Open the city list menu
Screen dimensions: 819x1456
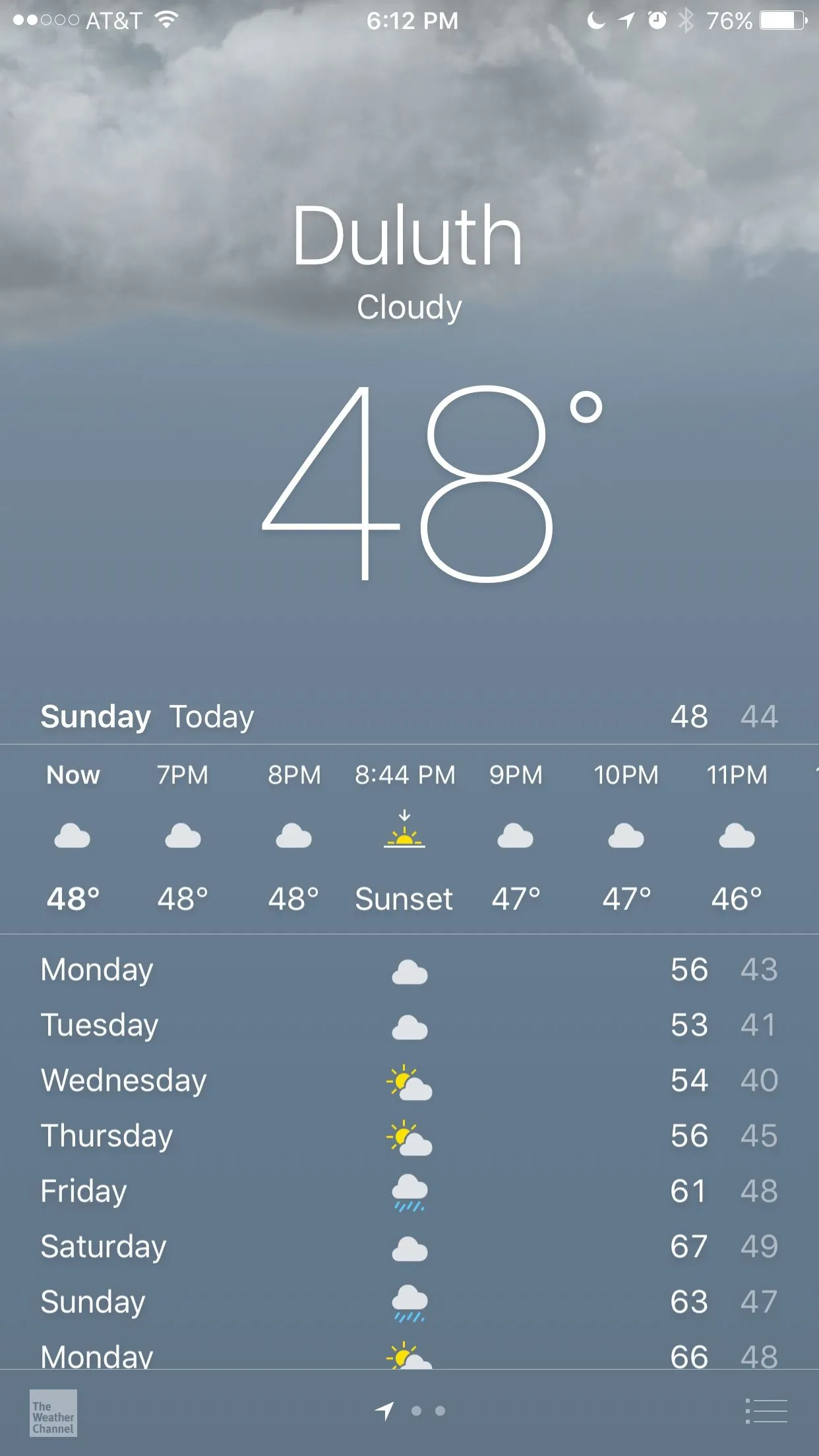tap(766, 1411)
